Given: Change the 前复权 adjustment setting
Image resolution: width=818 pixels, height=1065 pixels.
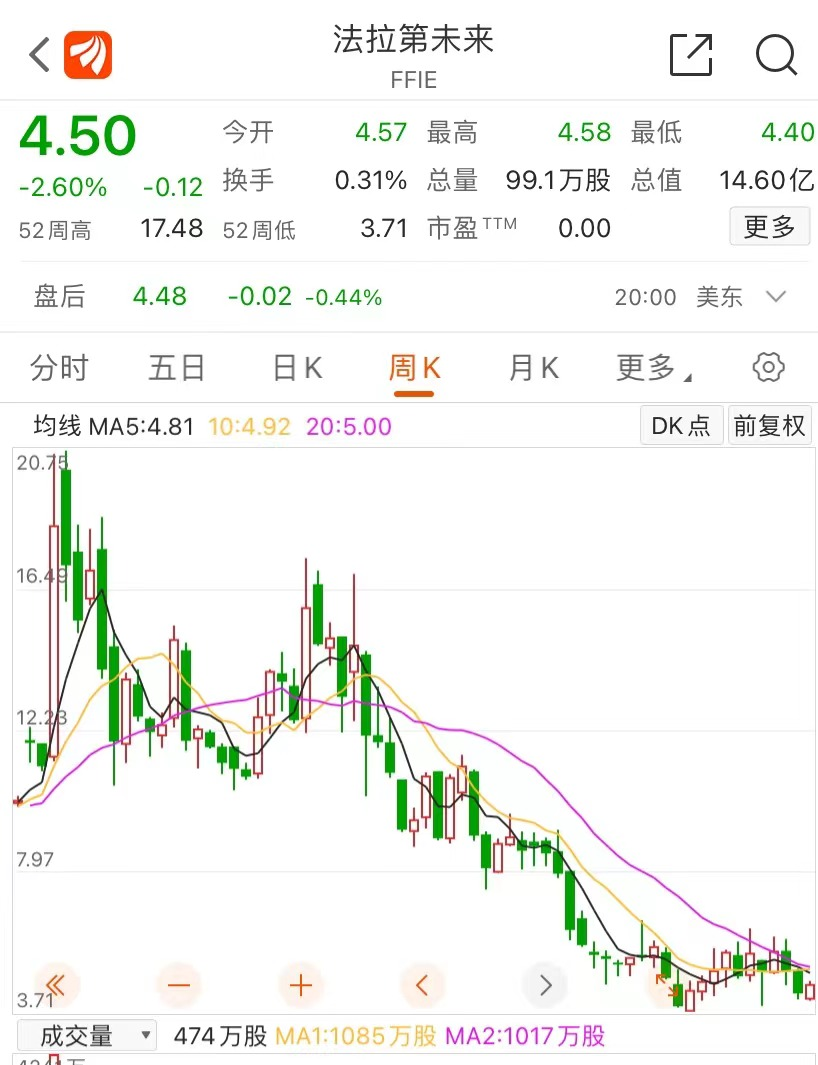Looking at the screenshot, I should pyautogui.click(x=769, y=426).
